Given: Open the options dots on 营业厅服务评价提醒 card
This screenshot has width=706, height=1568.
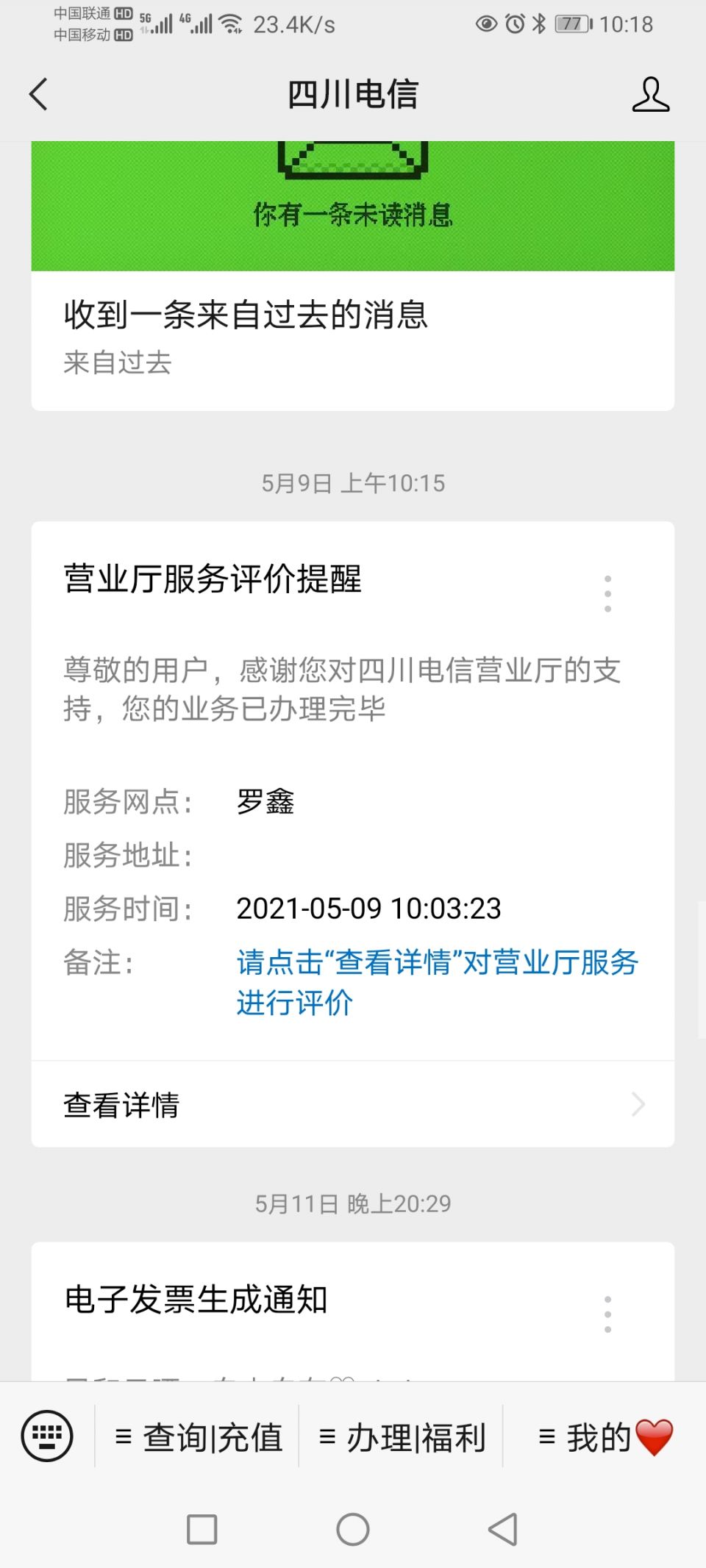Looking at the screenshot, I should (607, 594).
